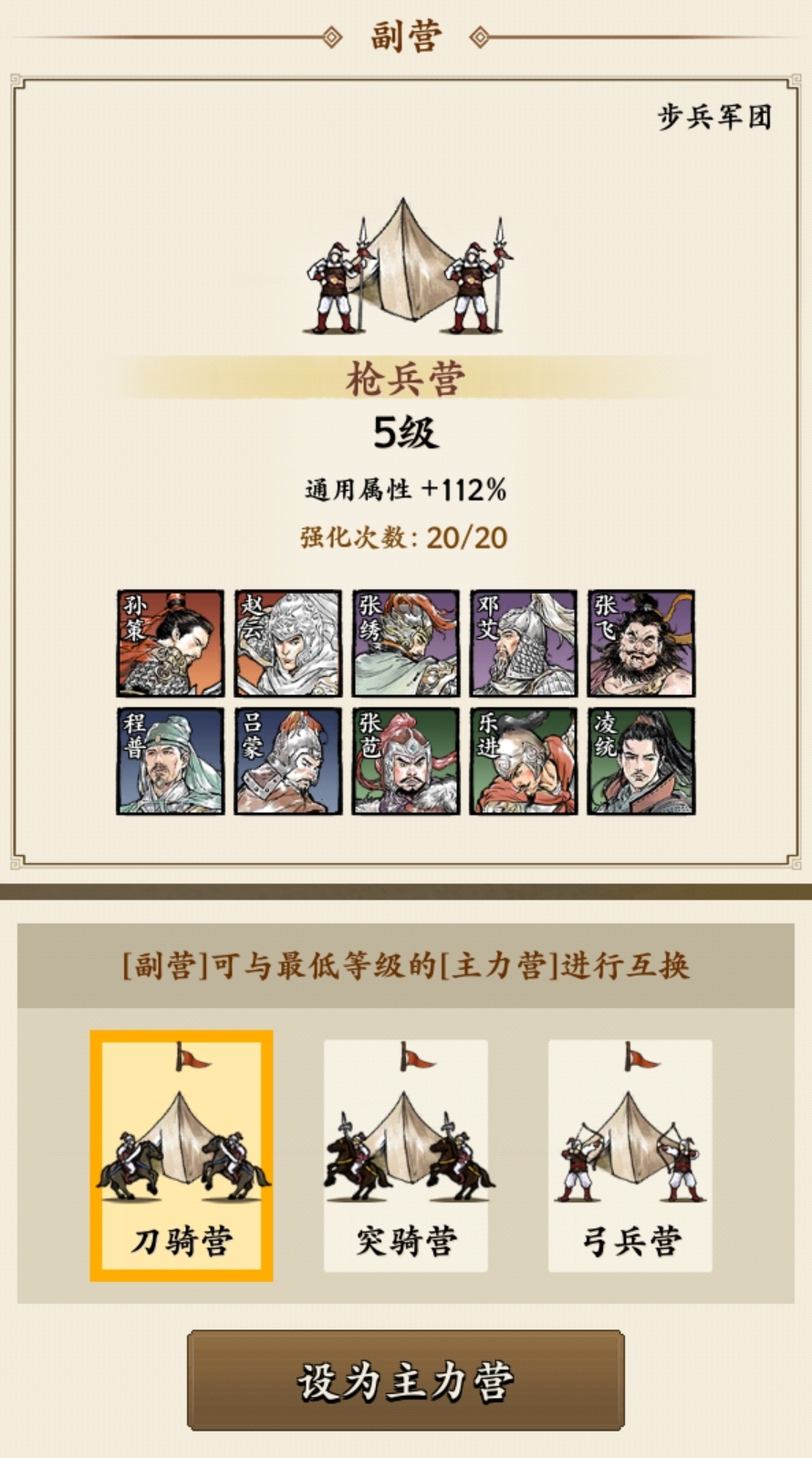Pick the 弓兵营 camp card

630,1155
